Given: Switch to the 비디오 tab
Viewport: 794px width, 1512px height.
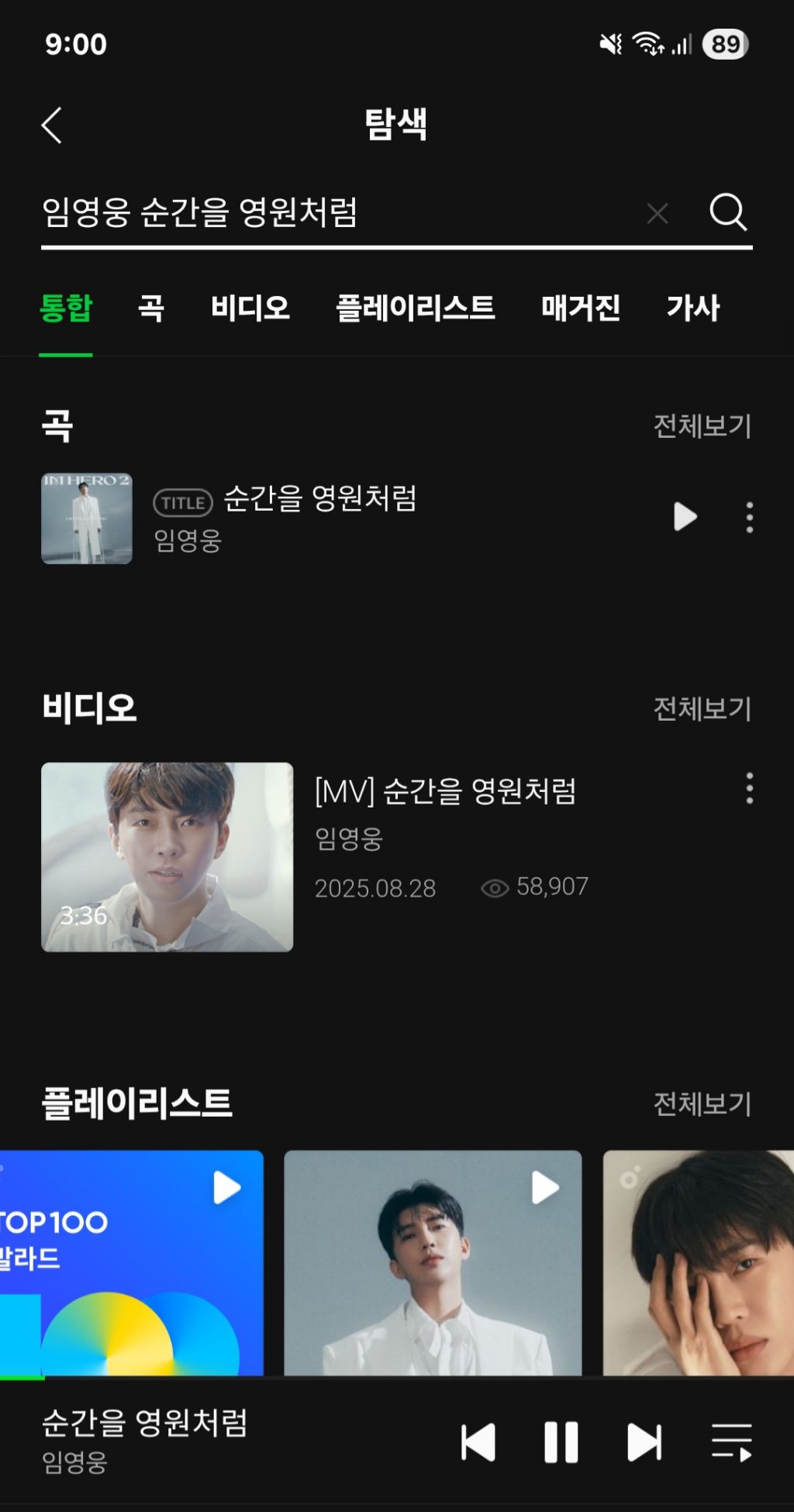Looking at the screenshot, I should click(x=250, y=308).
